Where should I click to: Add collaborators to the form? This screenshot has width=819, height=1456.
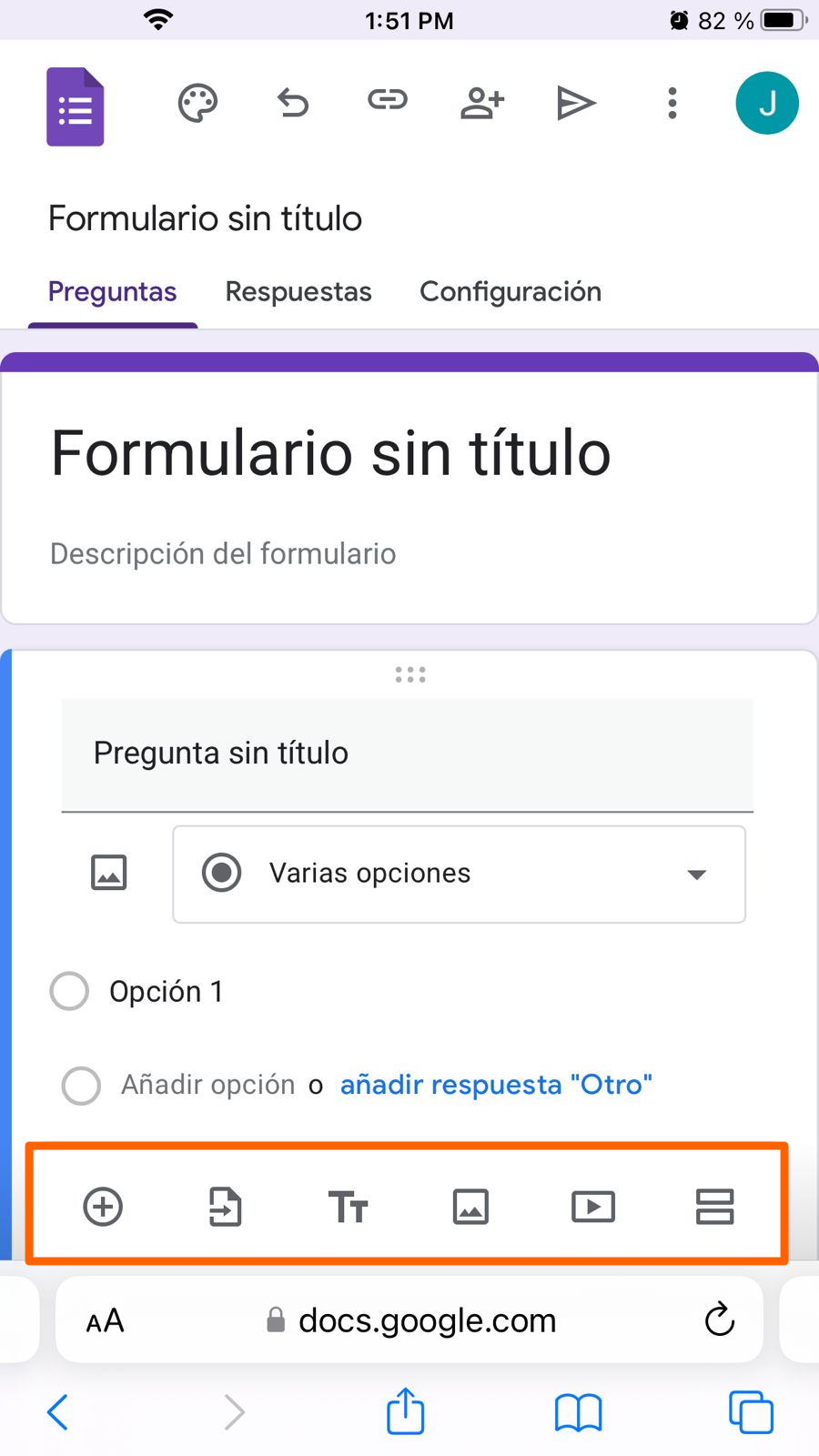point(482,104)
